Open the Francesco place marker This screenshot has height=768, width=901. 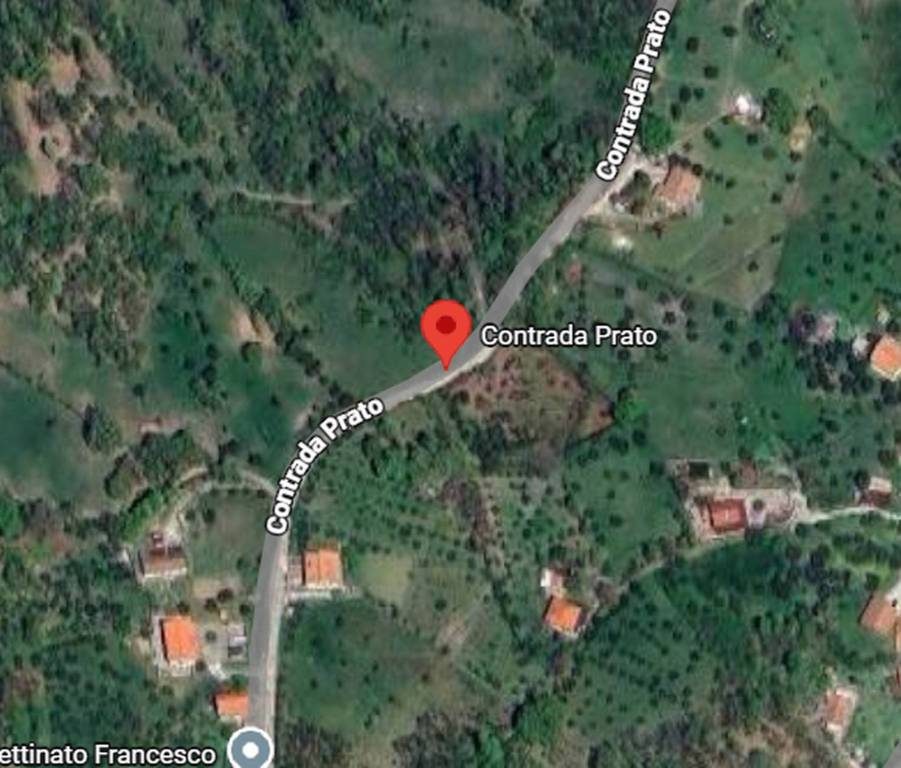pos(250,748)
